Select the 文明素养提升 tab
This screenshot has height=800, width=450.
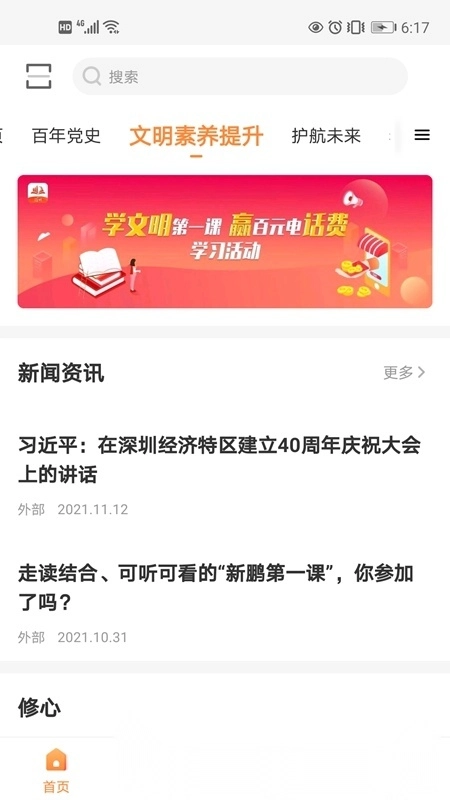tap(196, 137)
